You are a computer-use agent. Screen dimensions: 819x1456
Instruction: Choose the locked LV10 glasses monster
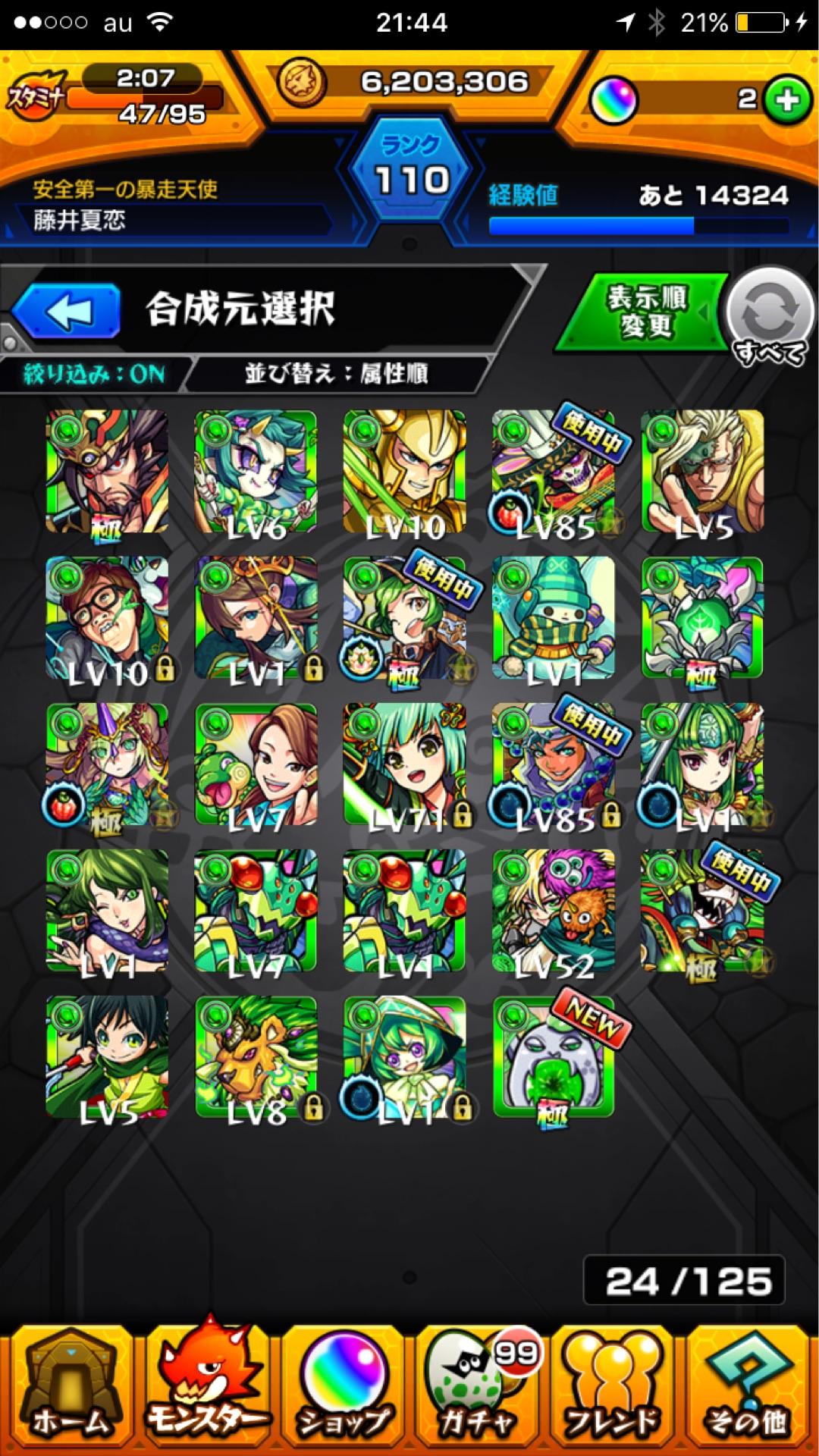108,617
